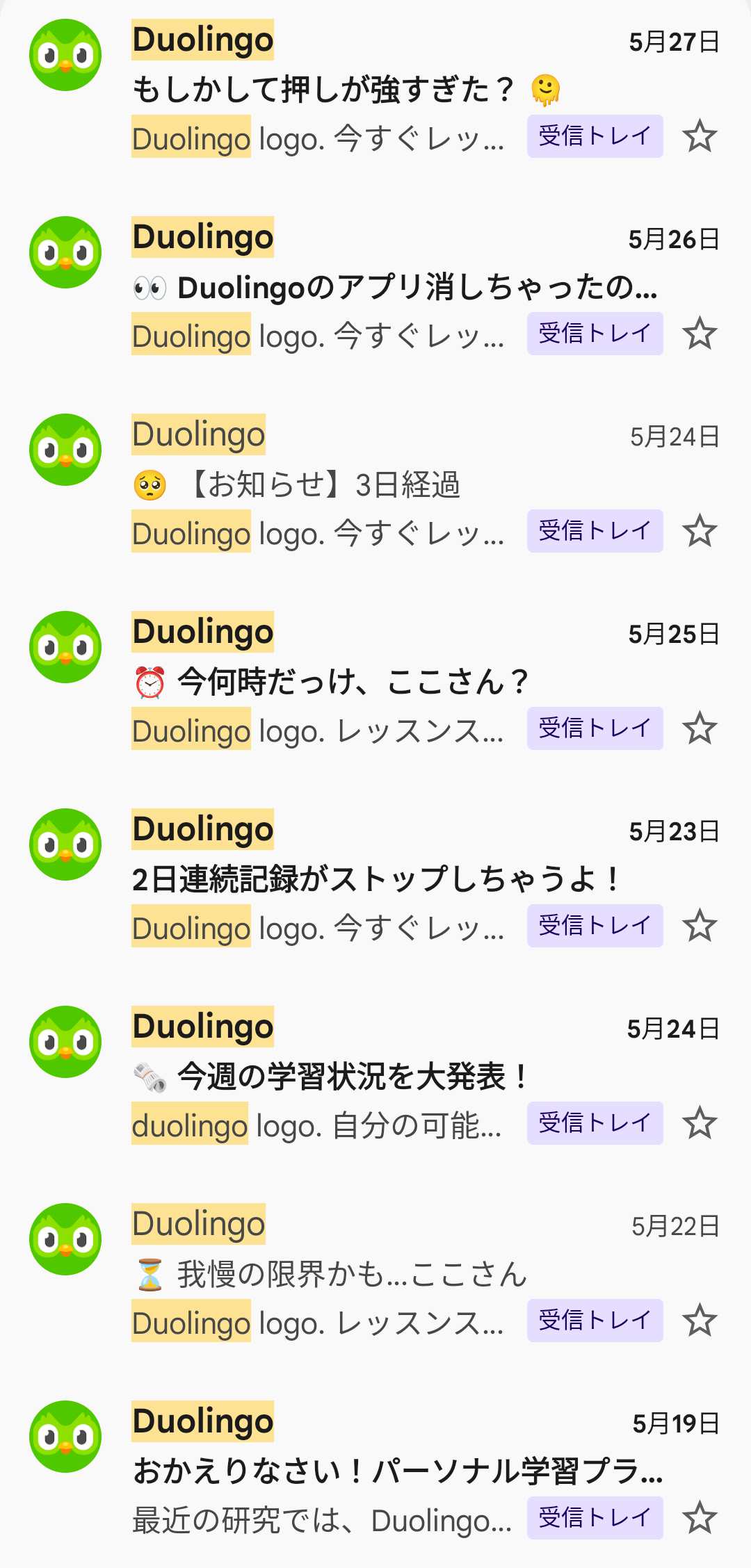Open the email '【お知らせ】3日経過'
The image size is (751, 1568).
(375, 483)
